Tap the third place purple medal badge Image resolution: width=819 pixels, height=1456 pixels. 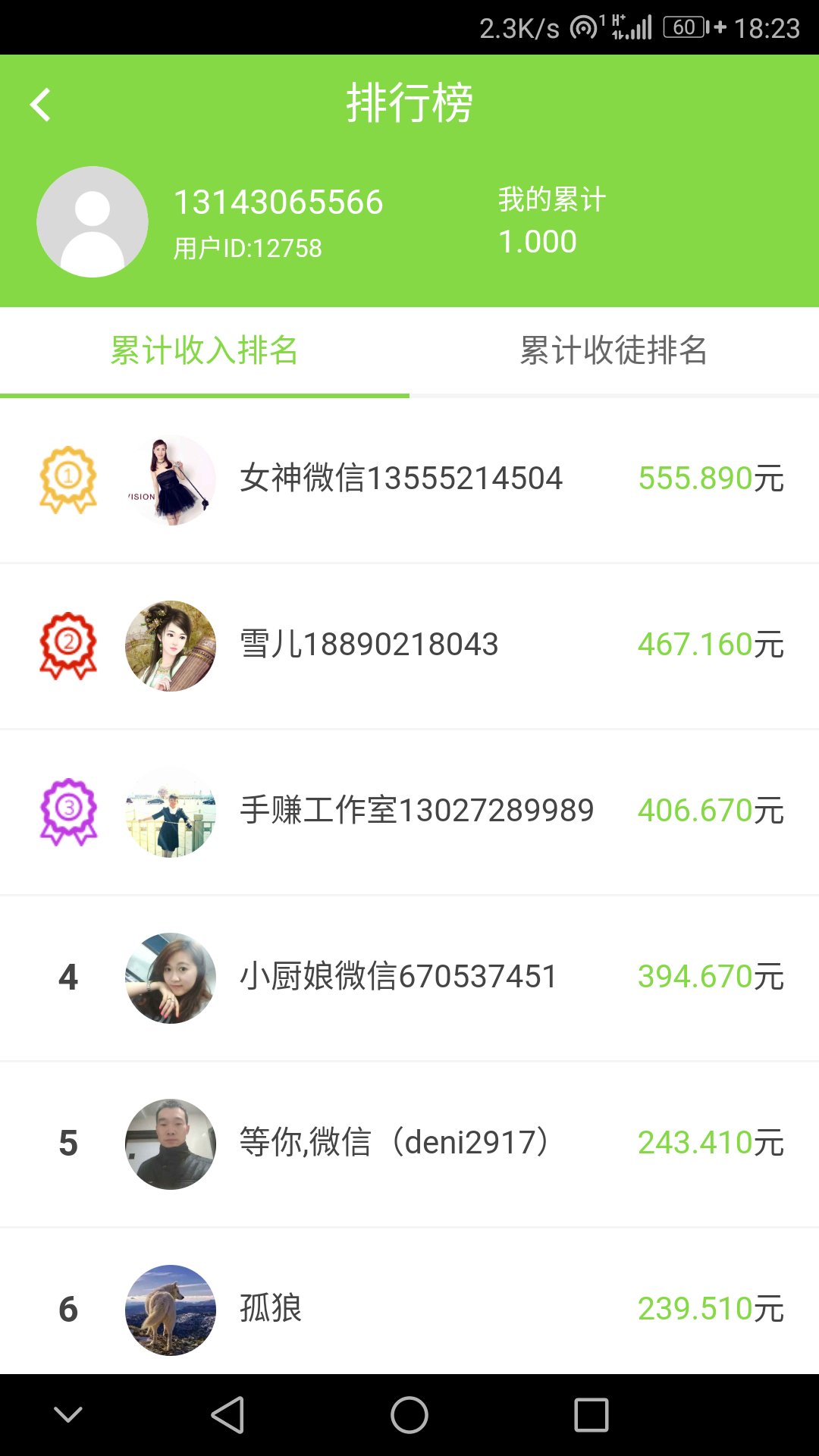click(67, 810)
